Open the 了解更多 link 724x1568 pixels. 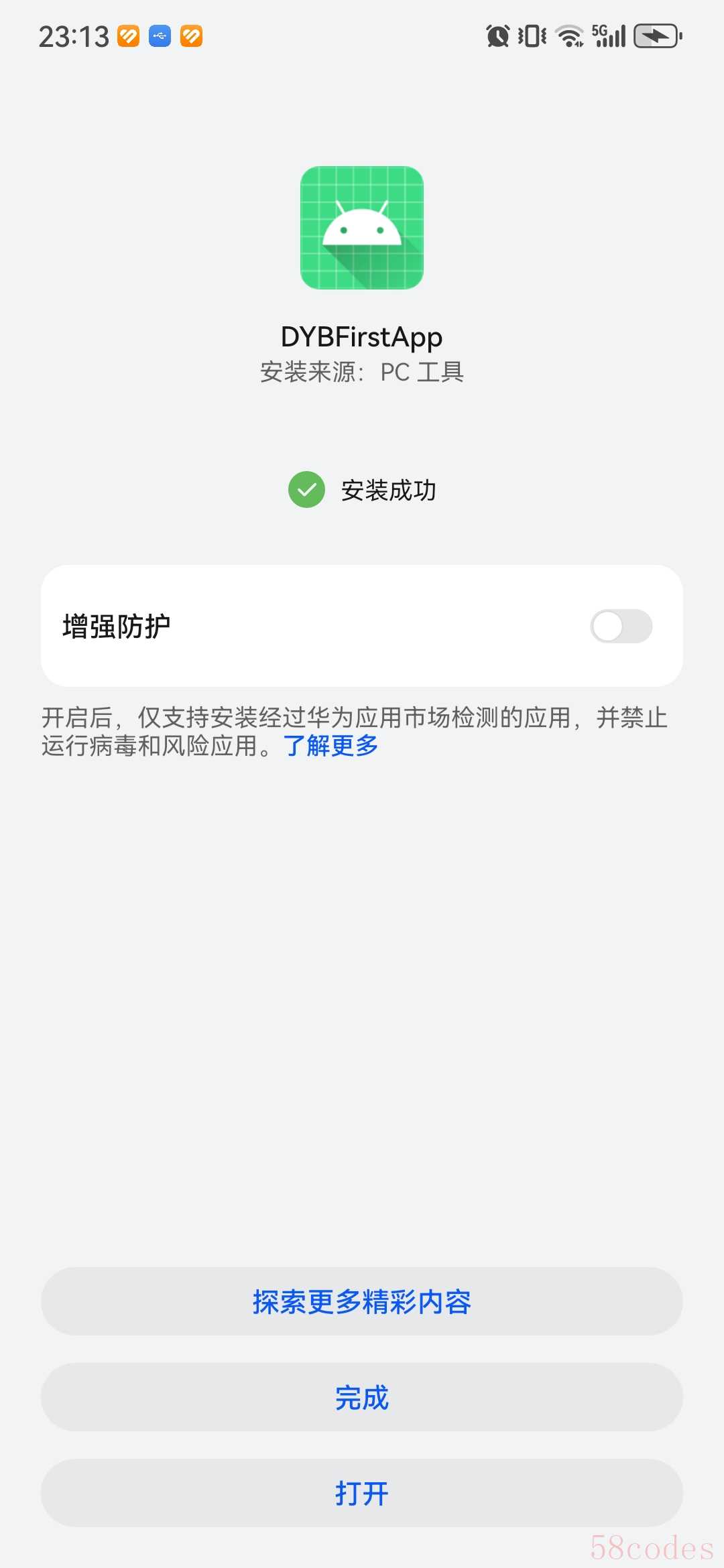point(331,745)
